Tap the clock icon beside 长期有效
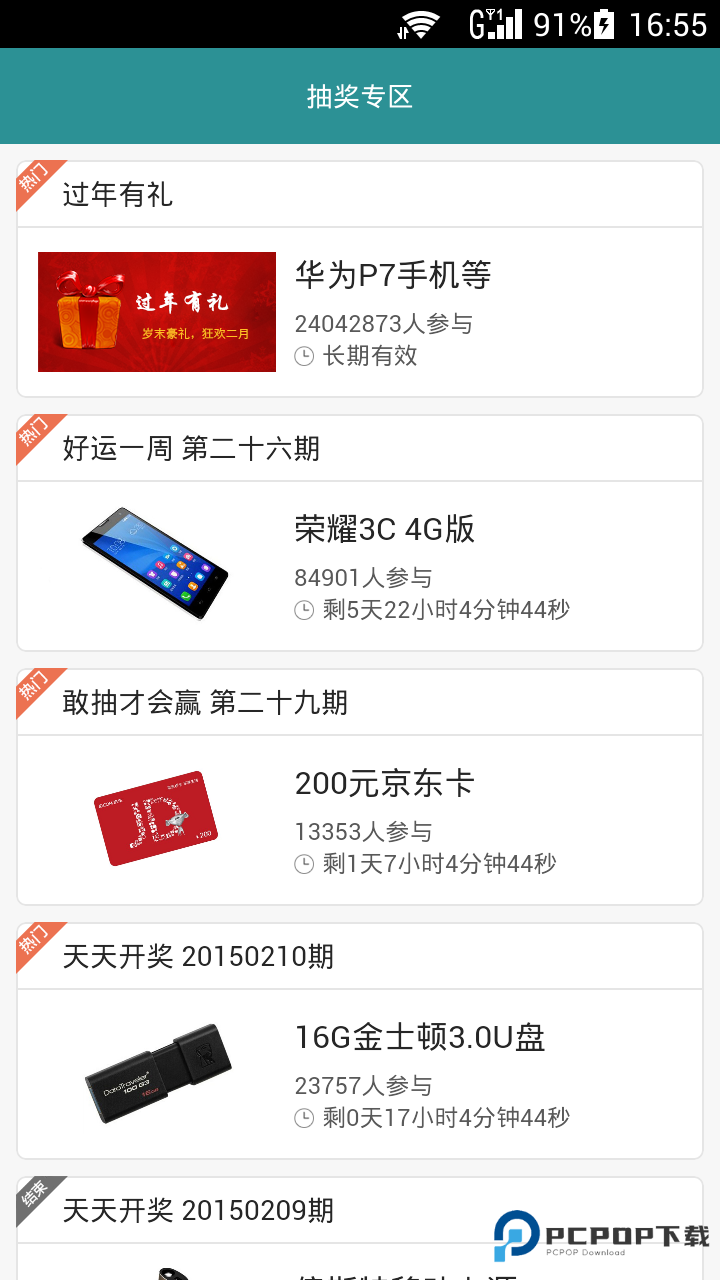Image resolution: width=720 pixels, height=1280 pixels. [x=303, y=356]
